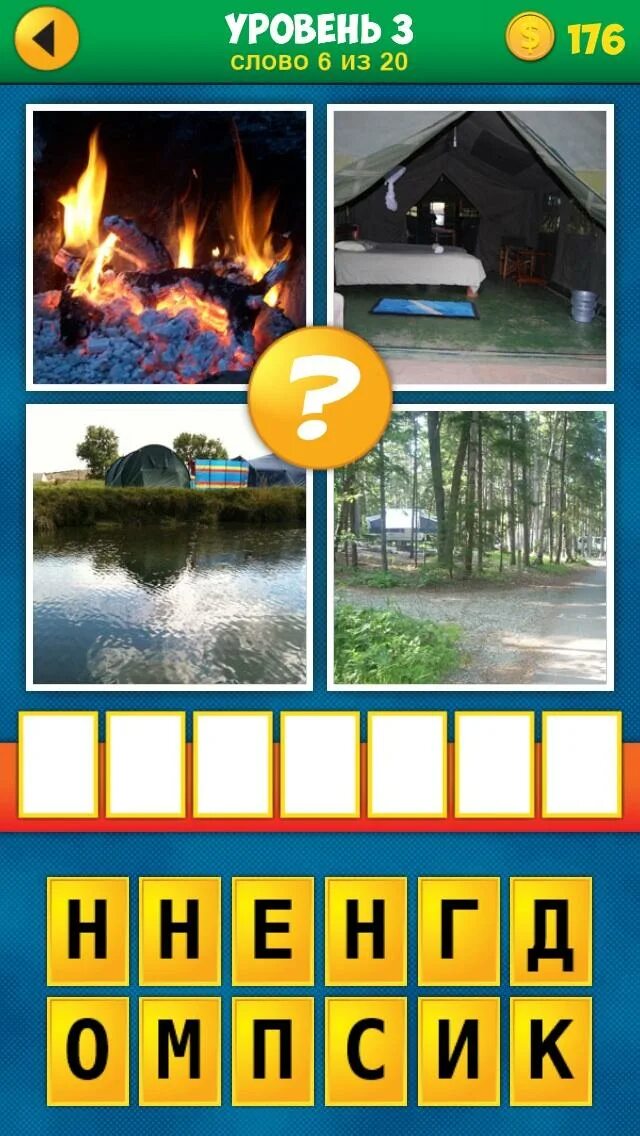Choose the letter tile И
The image size is (640, 1136).
[x=459, y=1050]
